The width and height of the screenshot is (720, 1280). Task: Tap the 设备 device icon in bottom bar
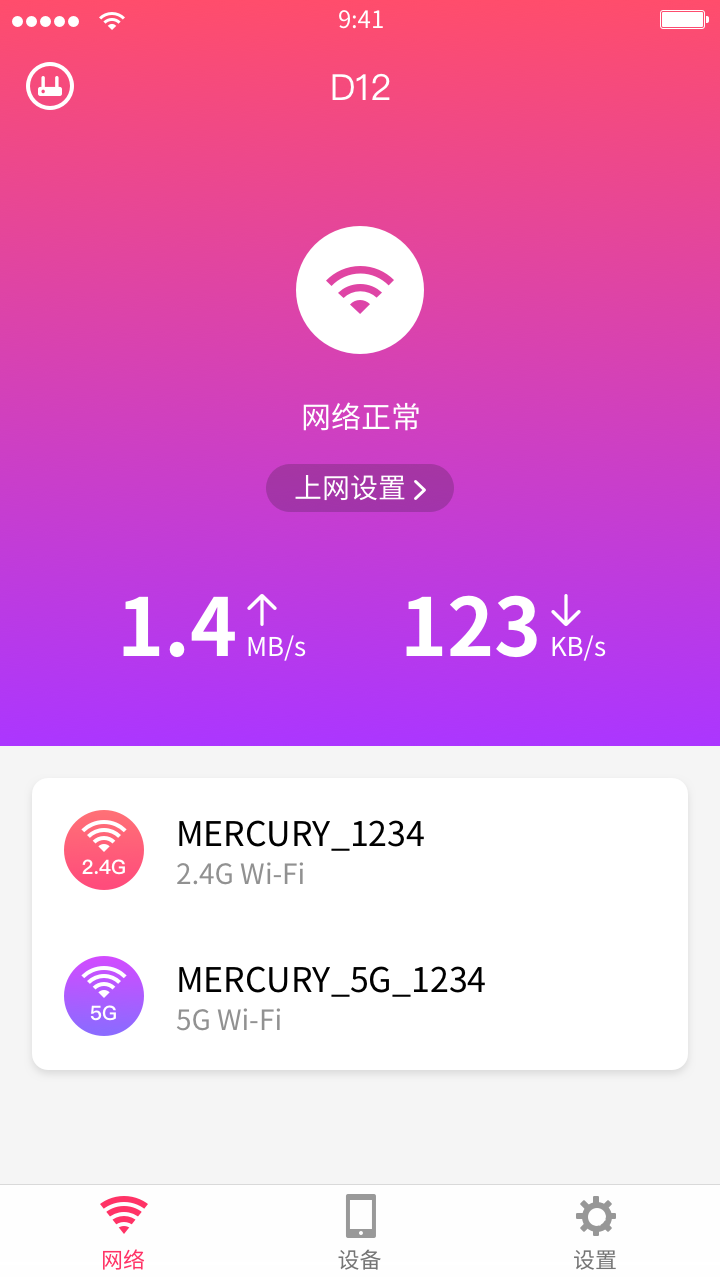[x=360, y=1215]
